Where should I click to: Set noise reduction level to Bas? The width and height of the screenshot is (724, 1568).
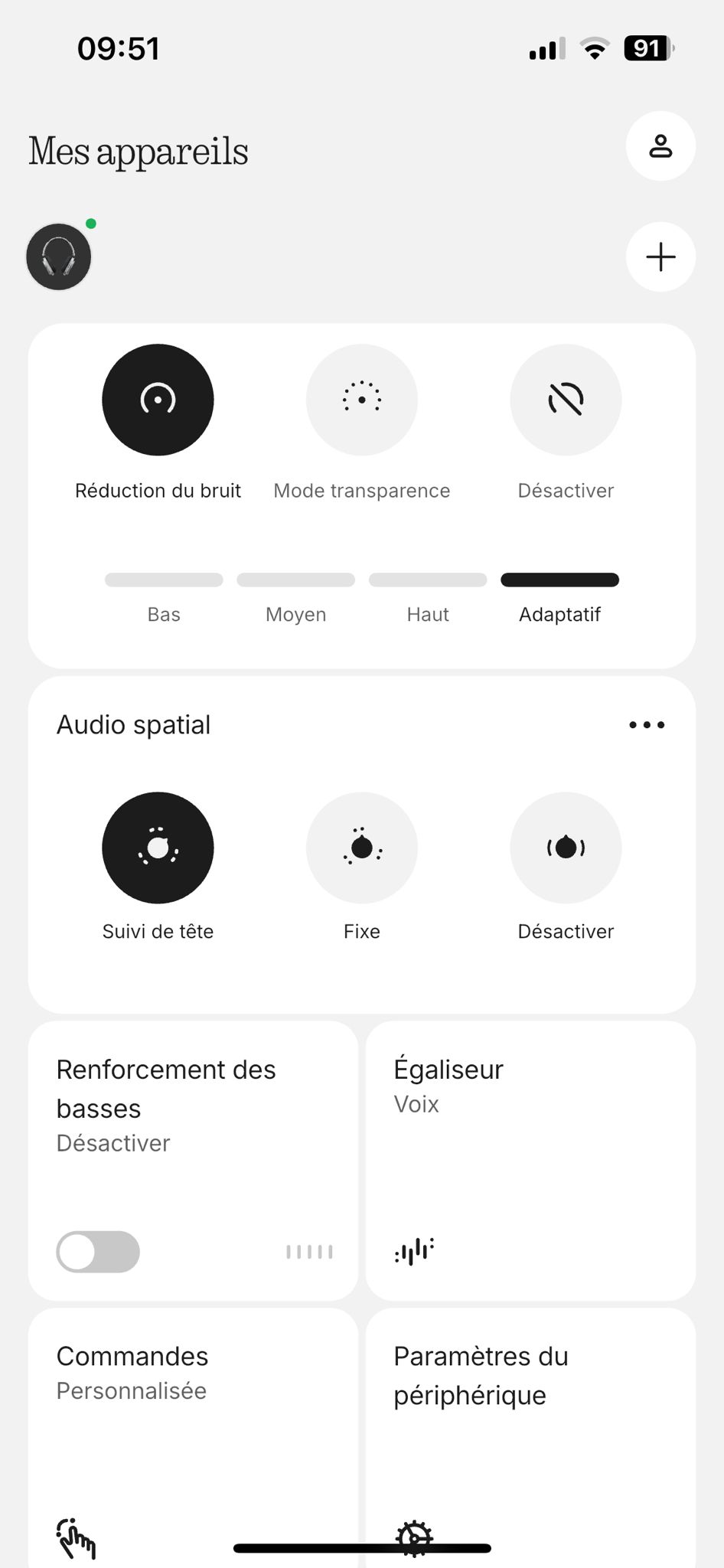(x=164, y=580)
